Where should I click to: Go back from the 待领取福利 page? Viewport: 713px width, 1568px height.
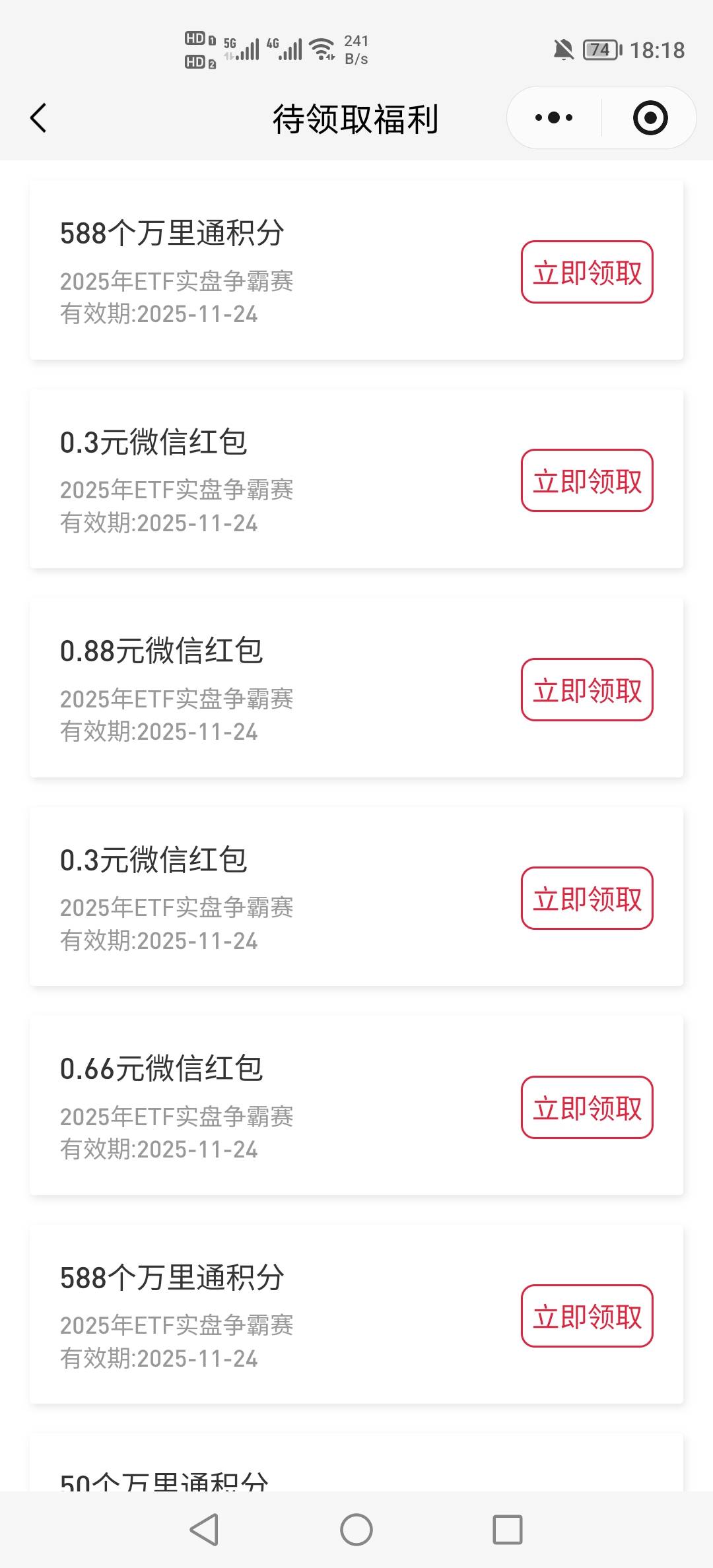(x=38, y=119)
